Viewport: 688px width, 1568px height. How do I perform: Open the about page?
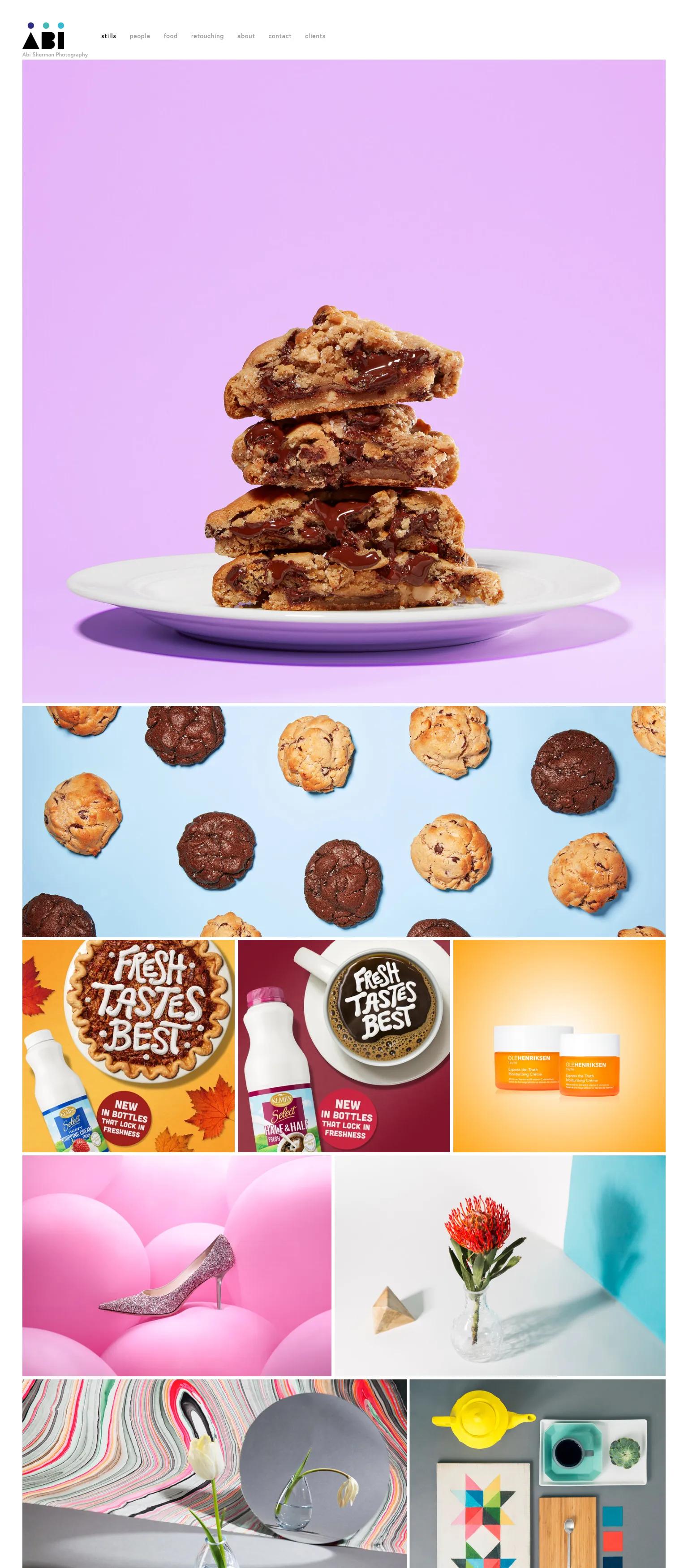[246, 37]
